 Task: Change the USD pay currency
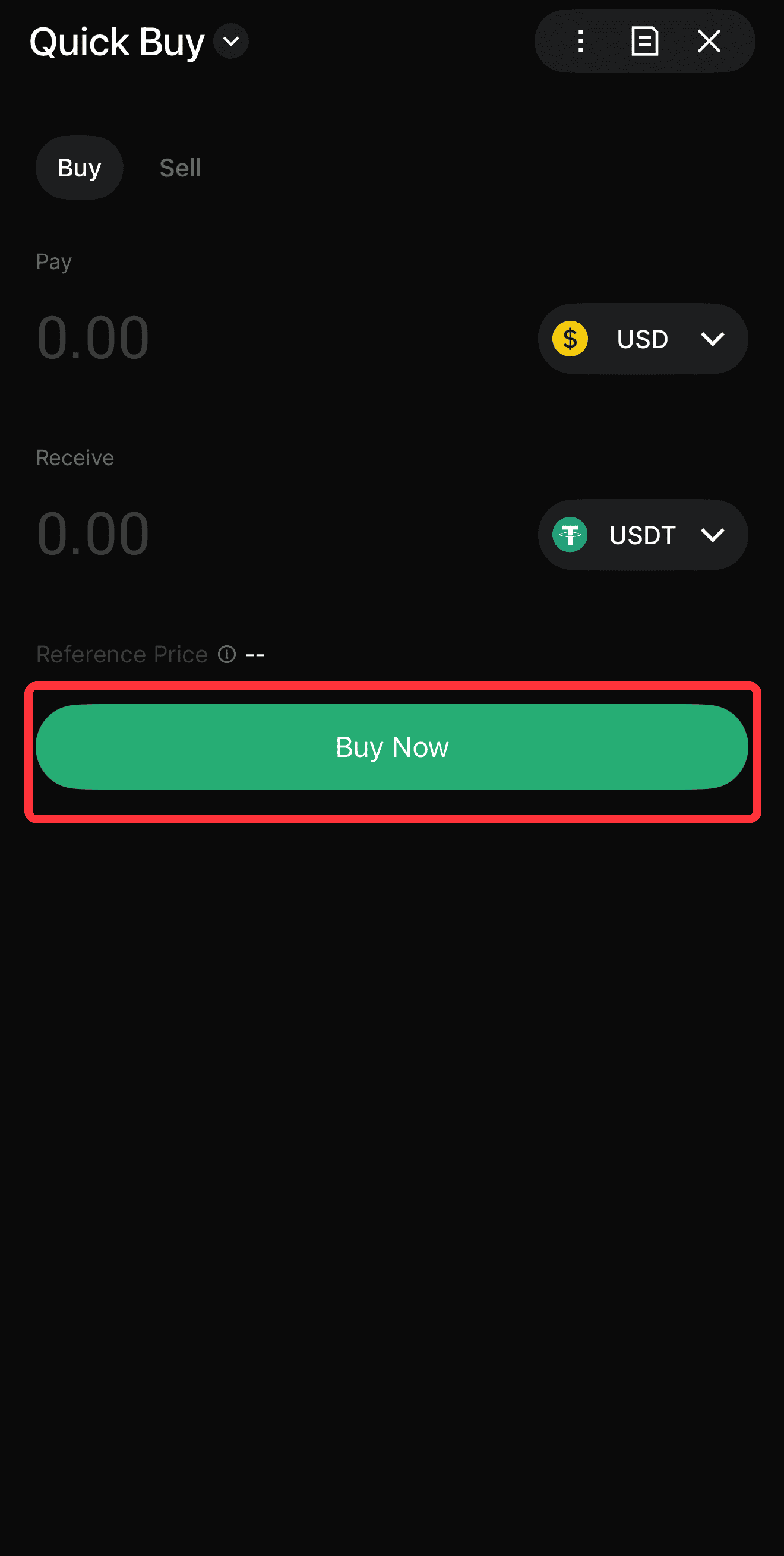pos(643,339)
